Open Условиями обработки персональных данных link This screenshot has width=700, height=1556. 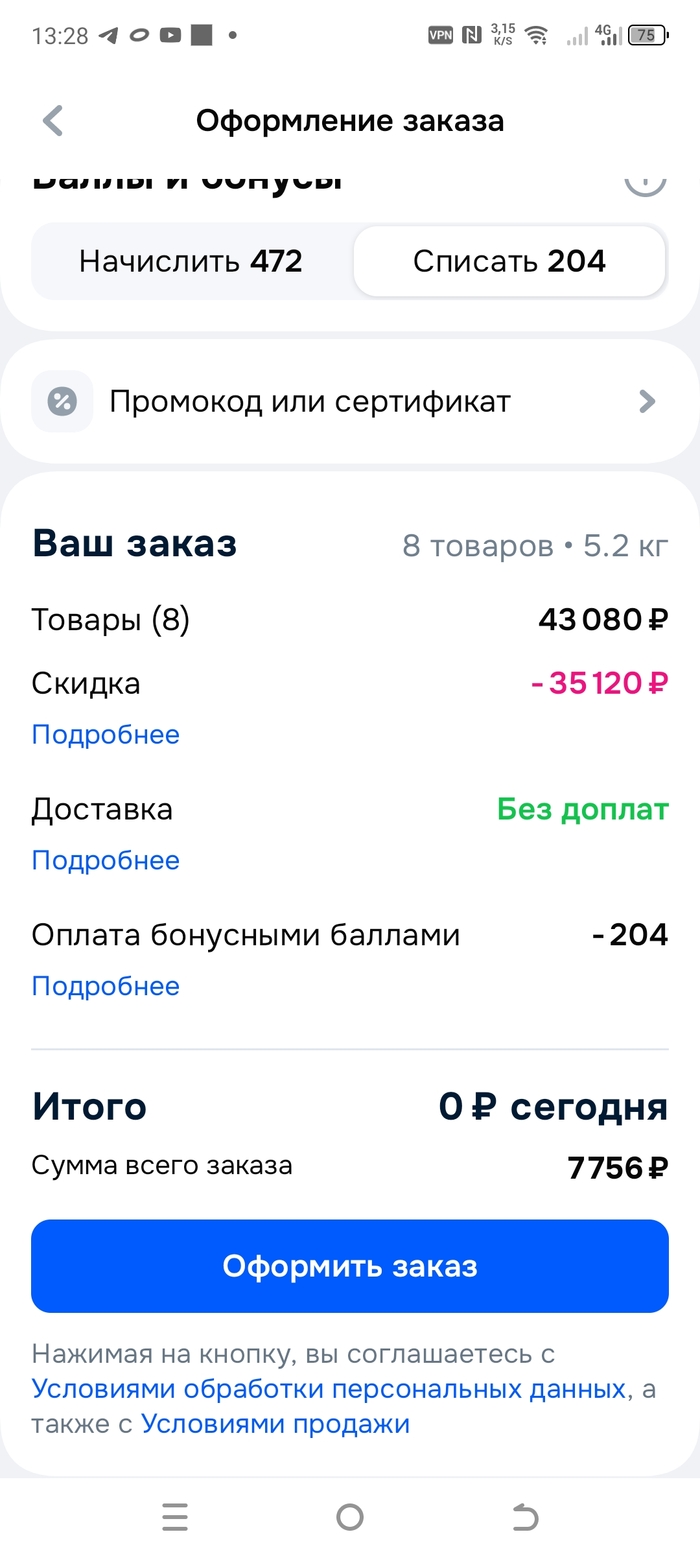(x=329, y=1389)
